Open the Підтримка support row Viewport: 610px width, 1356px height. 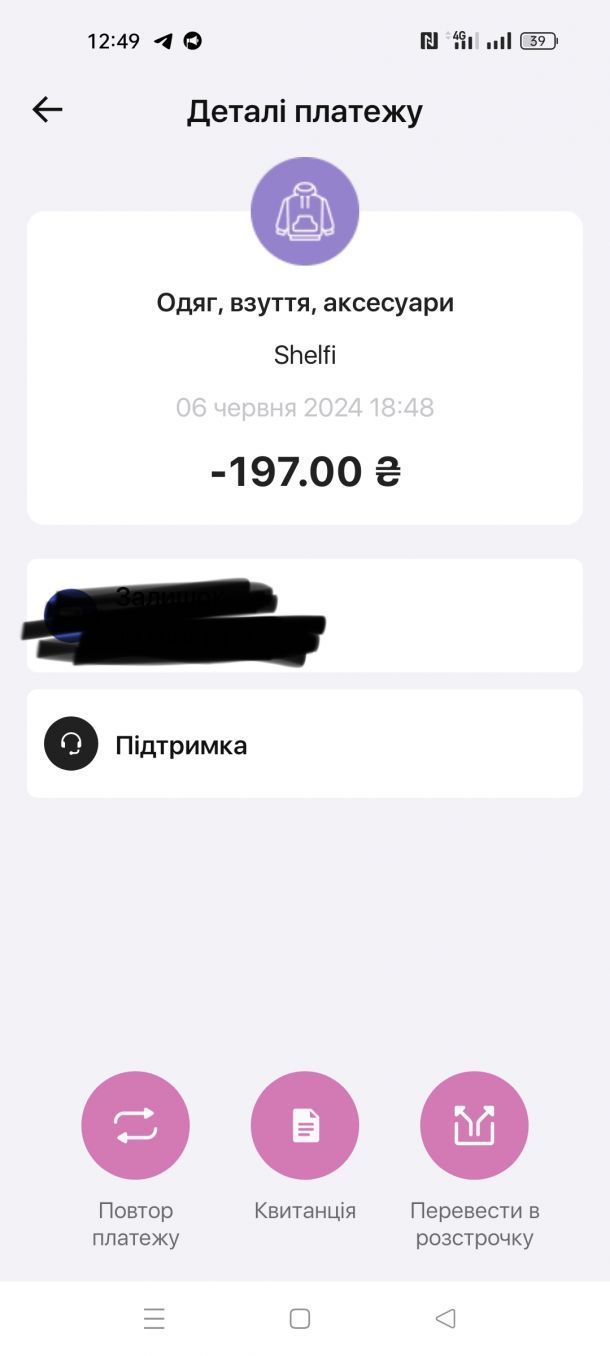[304, 744]
